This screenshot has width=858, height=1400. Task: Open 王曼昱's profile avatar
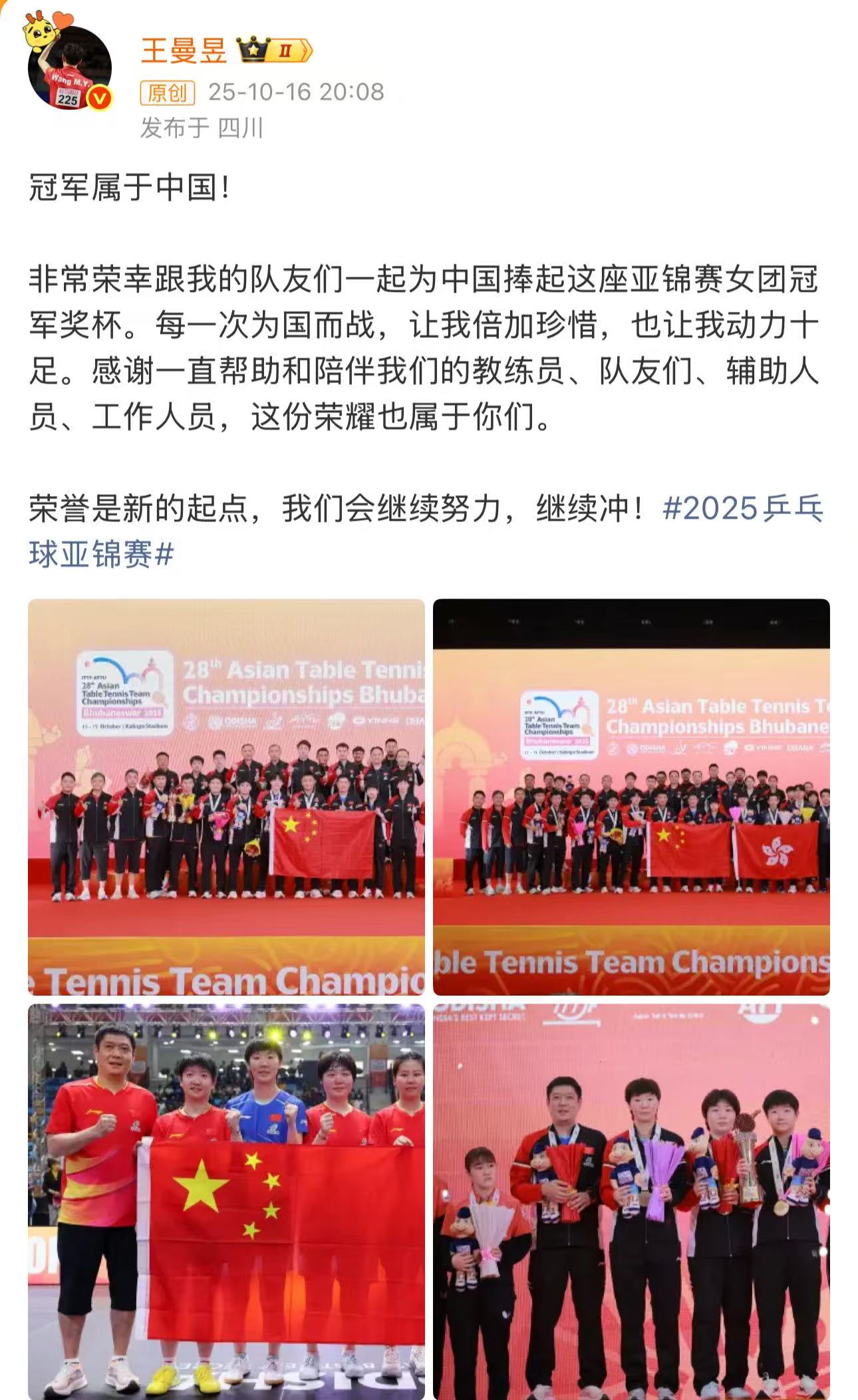[69, 69]
